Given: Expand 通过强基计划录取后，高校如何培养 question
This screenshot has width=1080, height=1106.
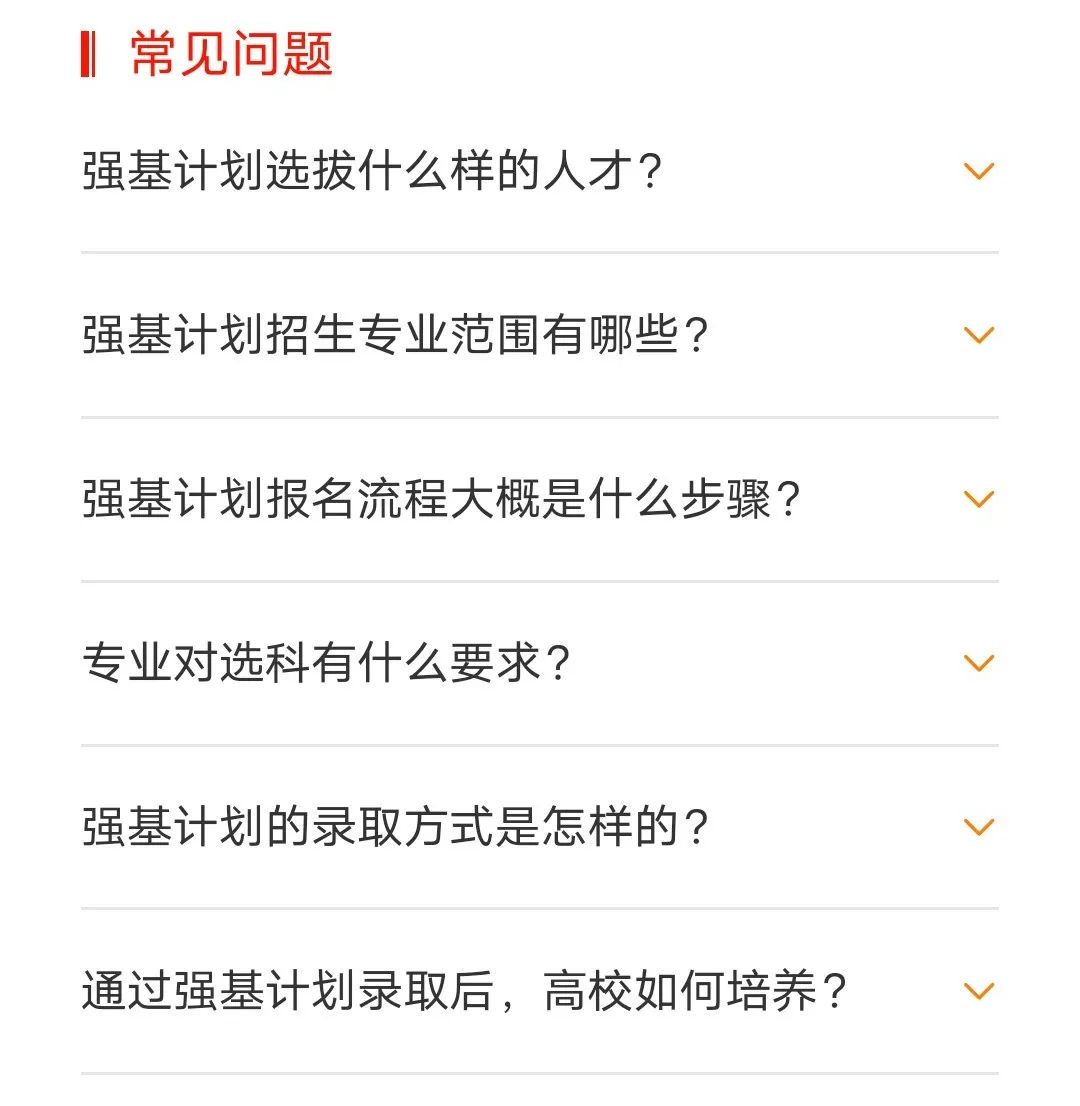Looking at the screenshot, I should pos(978,991).
